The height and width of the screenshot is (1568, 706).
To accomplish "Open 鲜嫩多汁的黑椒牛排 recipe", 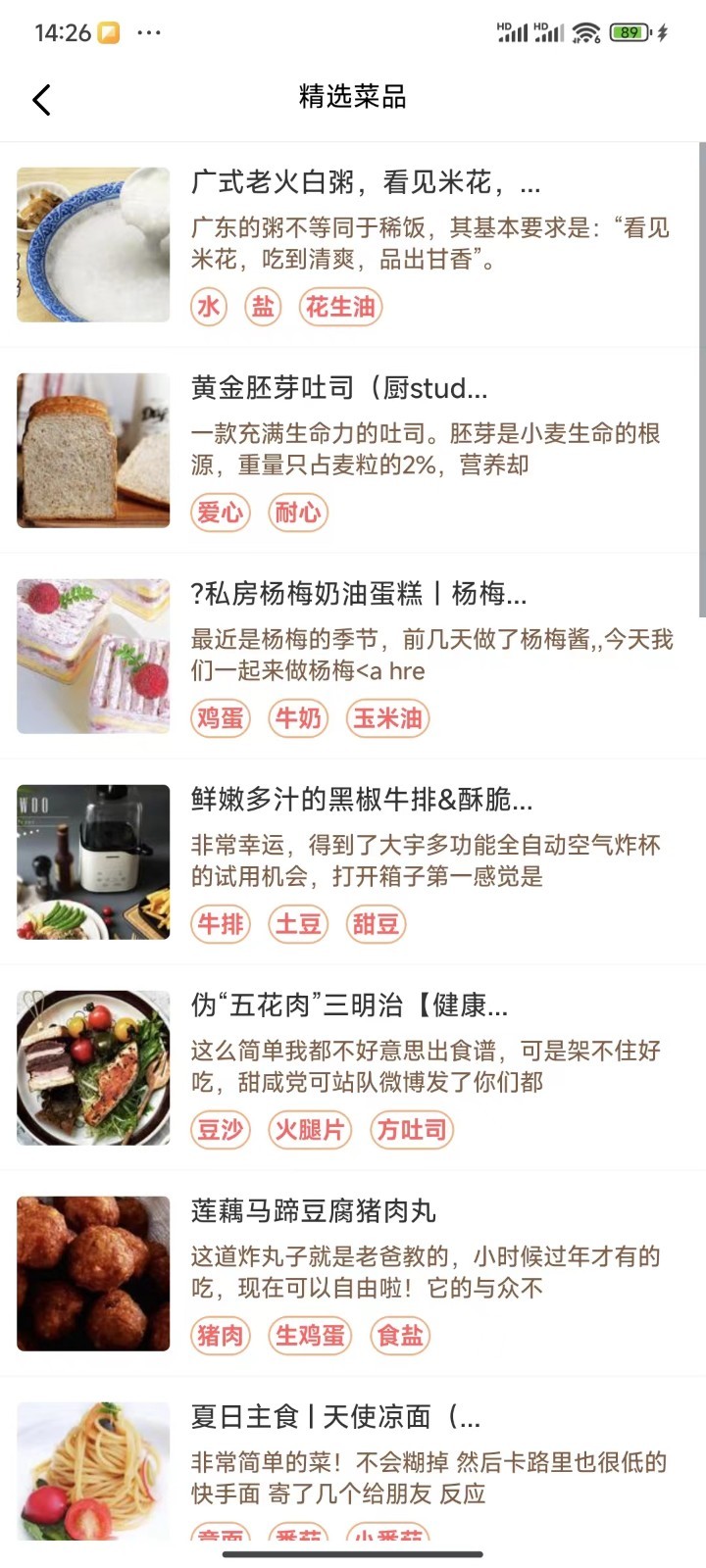I will coord(361,800).
